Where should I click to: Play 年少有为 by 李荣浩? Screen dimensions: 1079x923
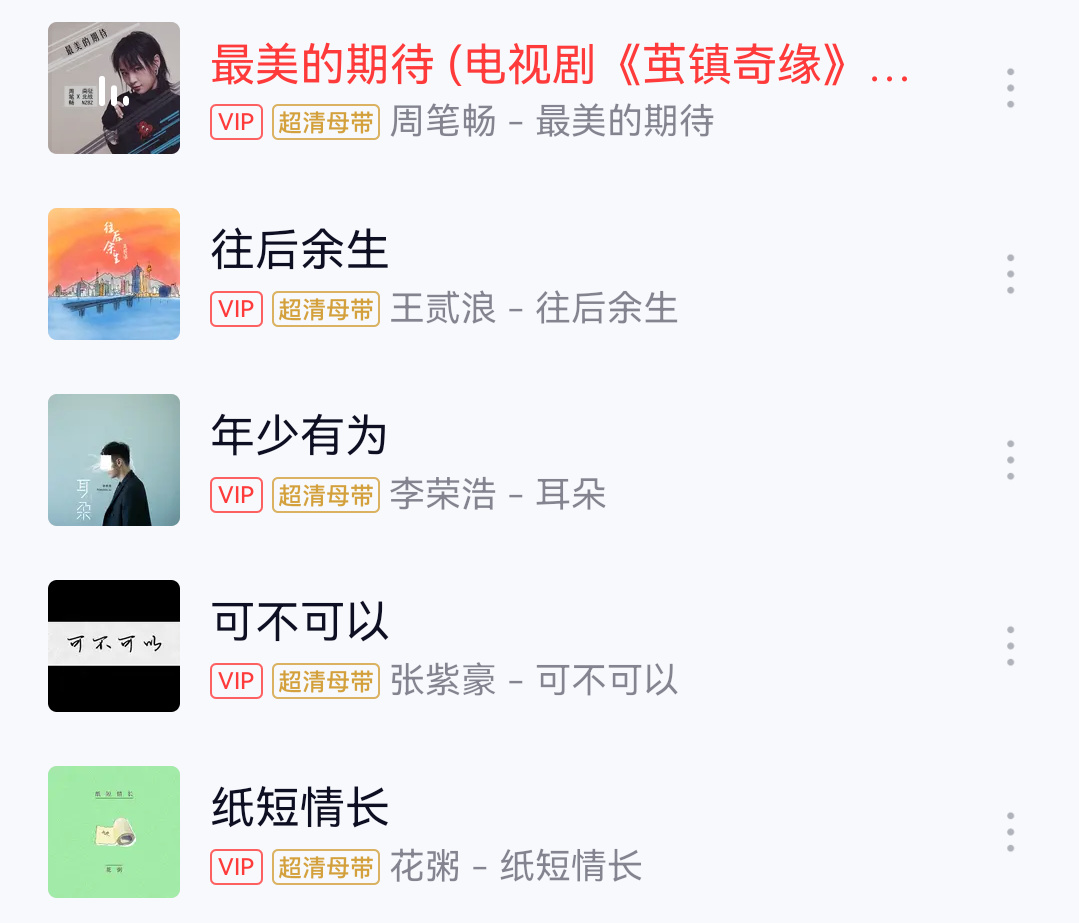(300, 436)
